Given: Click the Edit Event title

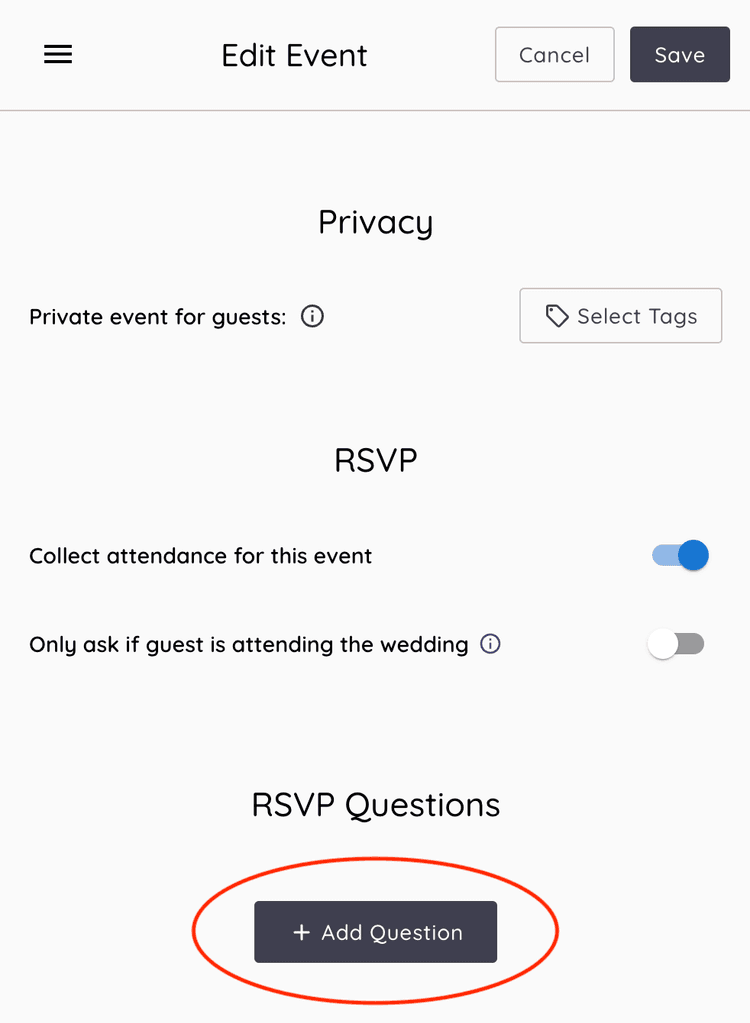Looking at the screenshot, I should click(293, 55).
